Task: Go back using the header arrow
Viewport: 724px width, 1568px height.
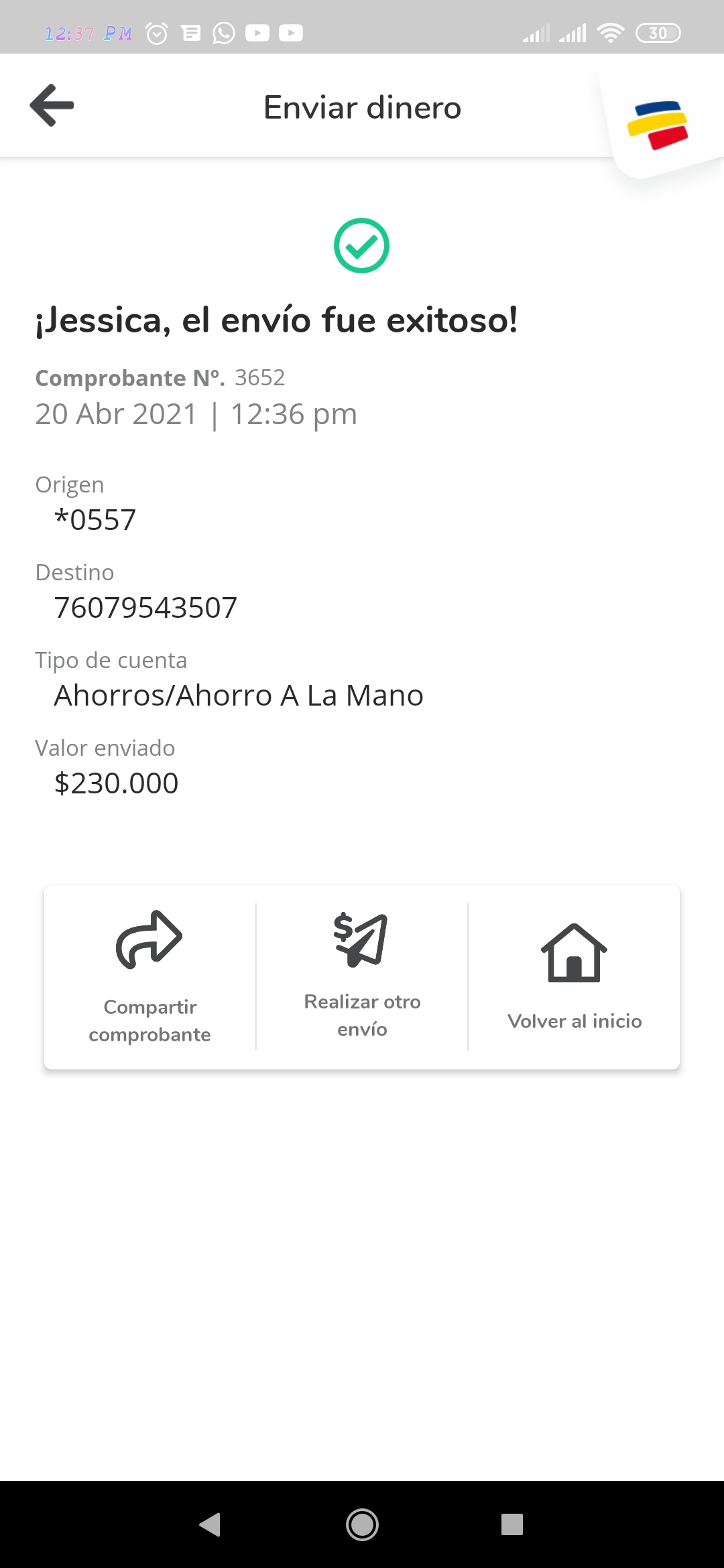Action: point(52,105)
